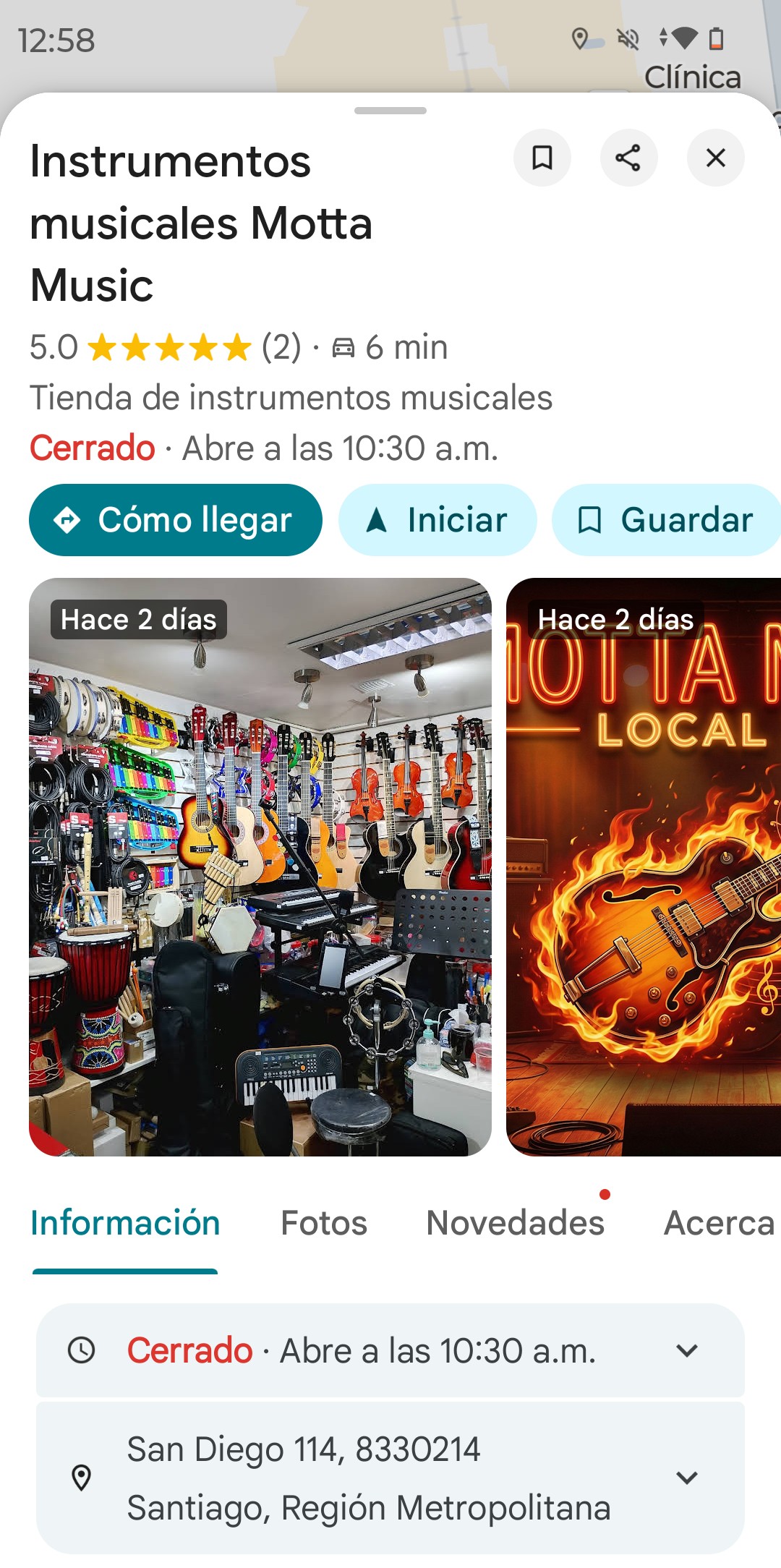Switch to the Fotos tab
This screenshot has width=781, height=1568.
(x=324, y=1223)
